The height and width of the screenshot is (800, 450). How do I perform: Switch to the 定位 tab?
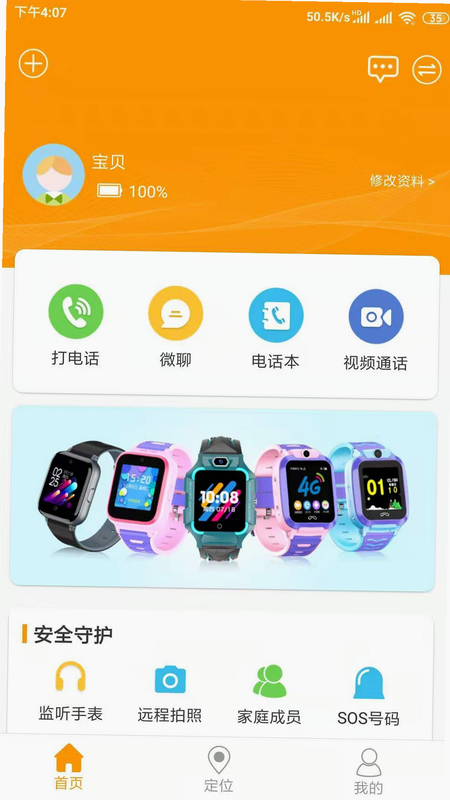pyautogui.click(x=218, y=769)
